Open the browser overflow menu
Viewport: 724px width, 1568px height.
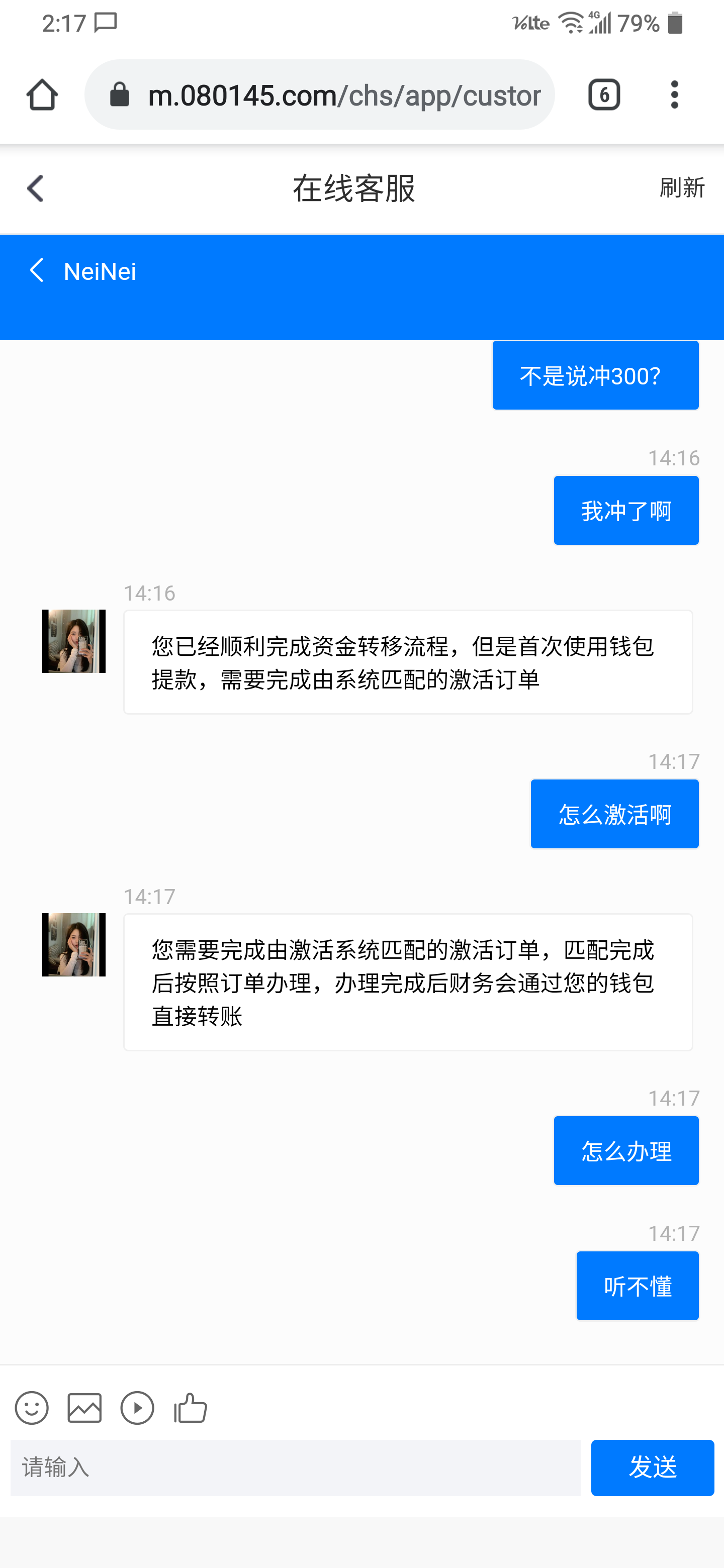(x=674, y=95)
